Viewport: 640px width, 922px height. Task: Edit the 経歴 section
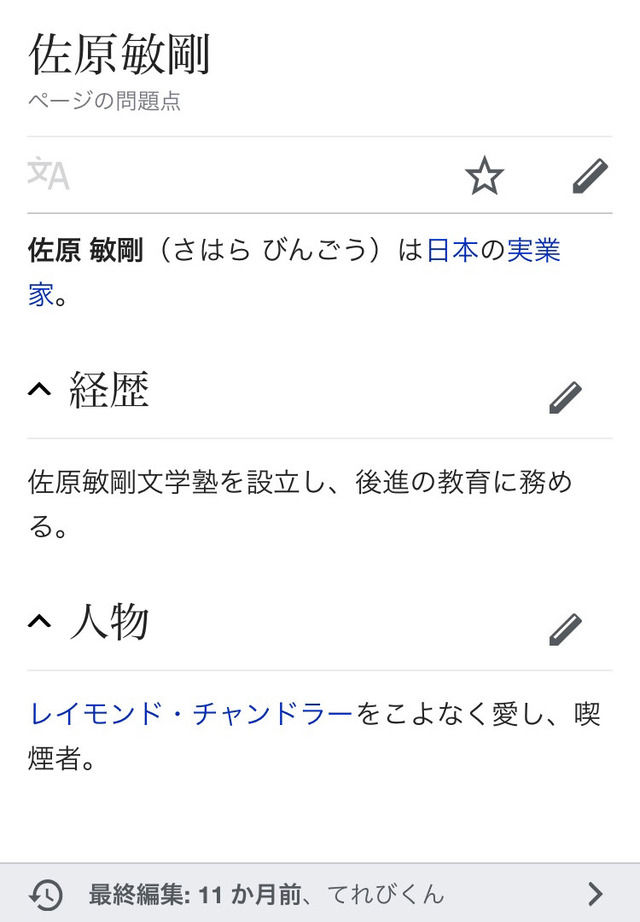[x=565, y=397]
